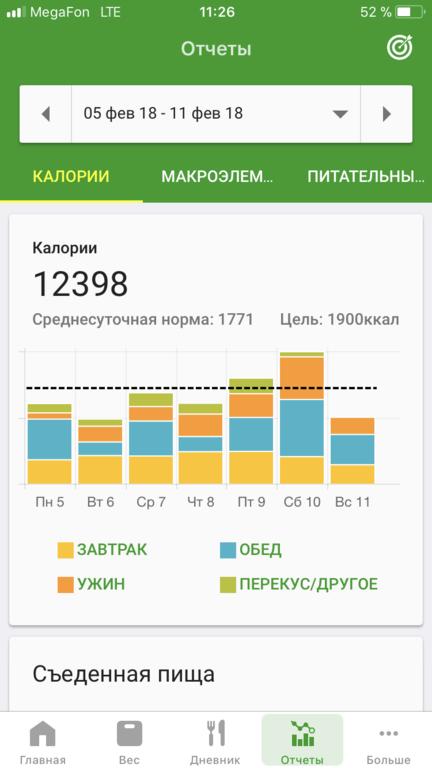This screenshot has height=768, width=432.
Task: Open the Больше tab
Action: (x=388, y=742)
